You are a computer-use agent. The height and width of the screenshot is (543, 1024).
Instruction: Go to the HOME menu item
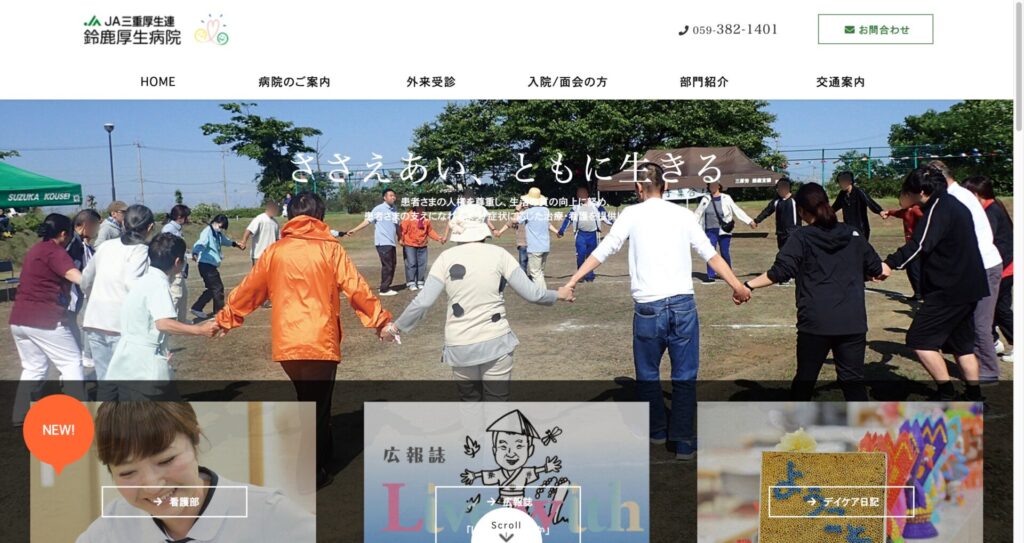pyautogui.click(x=158, y=82)
